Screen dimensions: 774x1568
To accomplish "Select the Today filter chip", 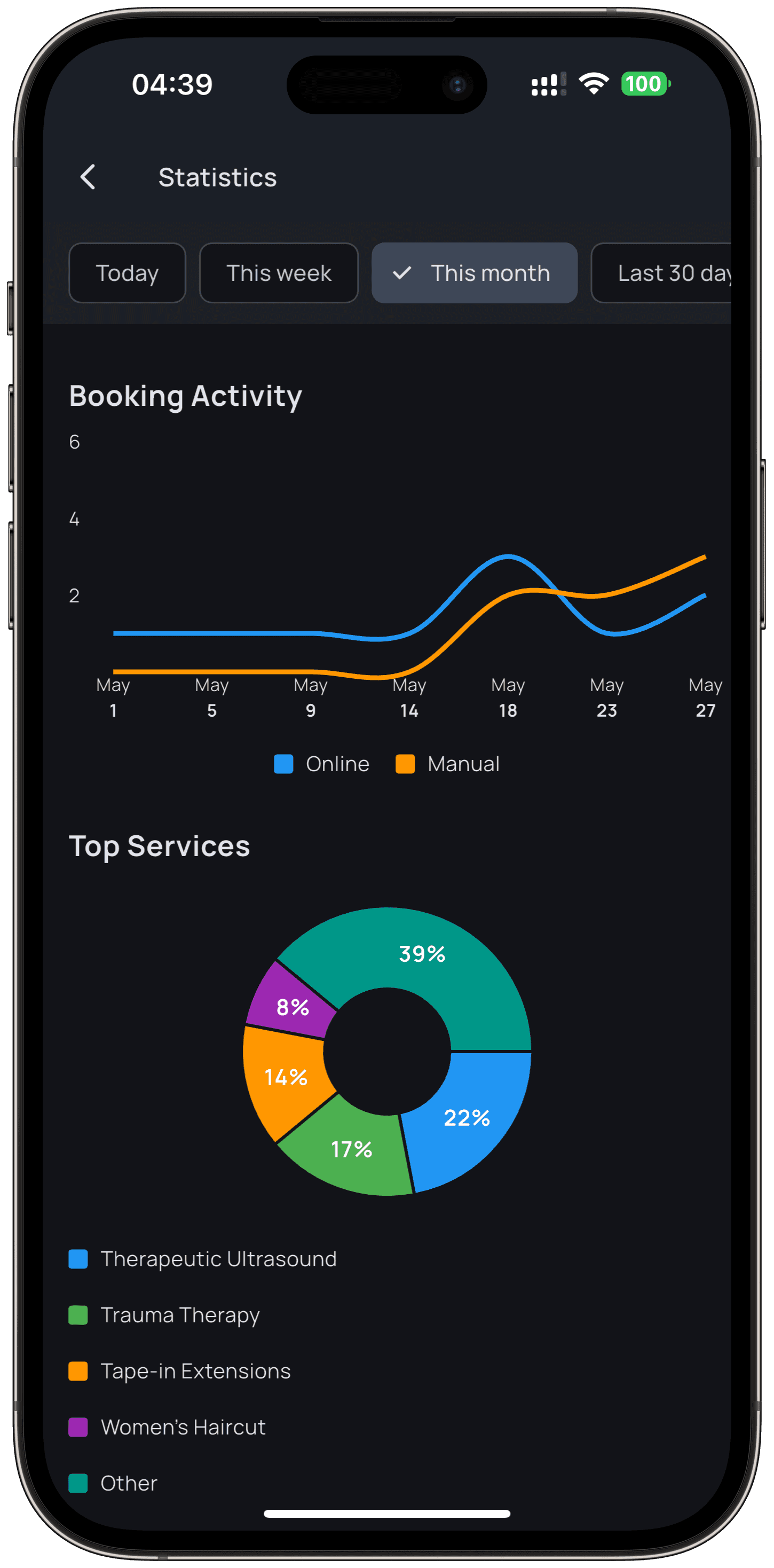I will point(127,273).
